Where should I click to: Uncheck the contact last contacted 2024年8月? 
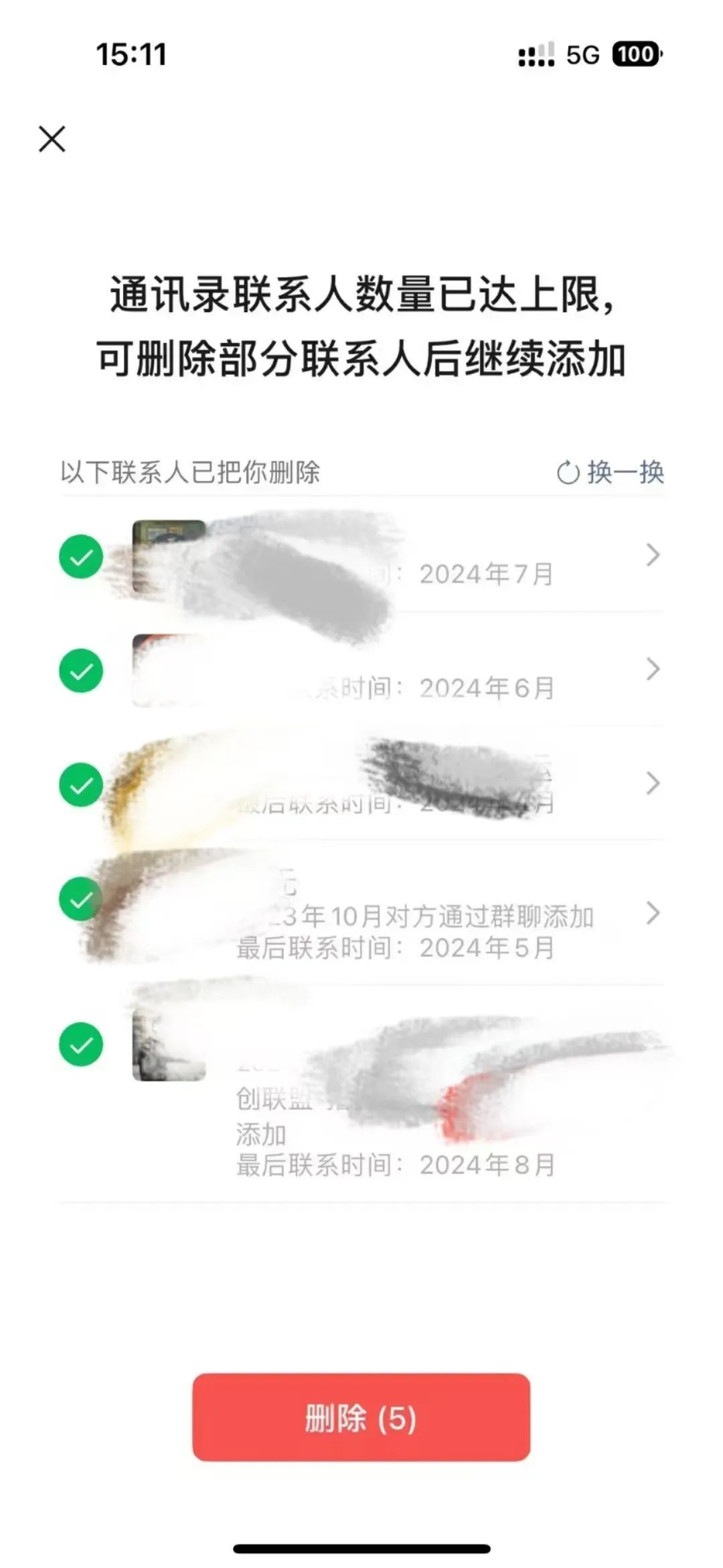(81, 1044)
